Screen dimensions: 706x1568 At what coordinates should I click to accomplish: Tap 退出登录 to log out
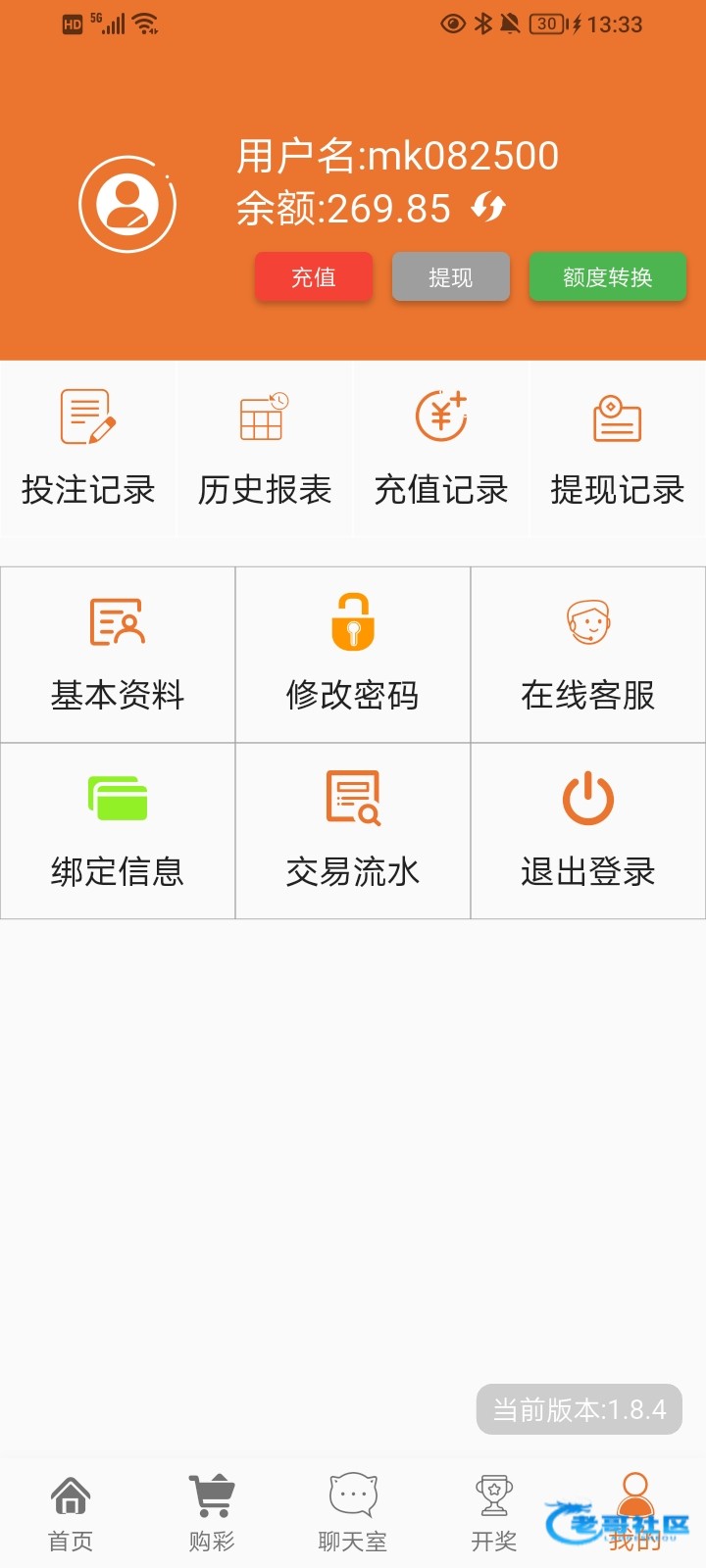pos(588,830)
